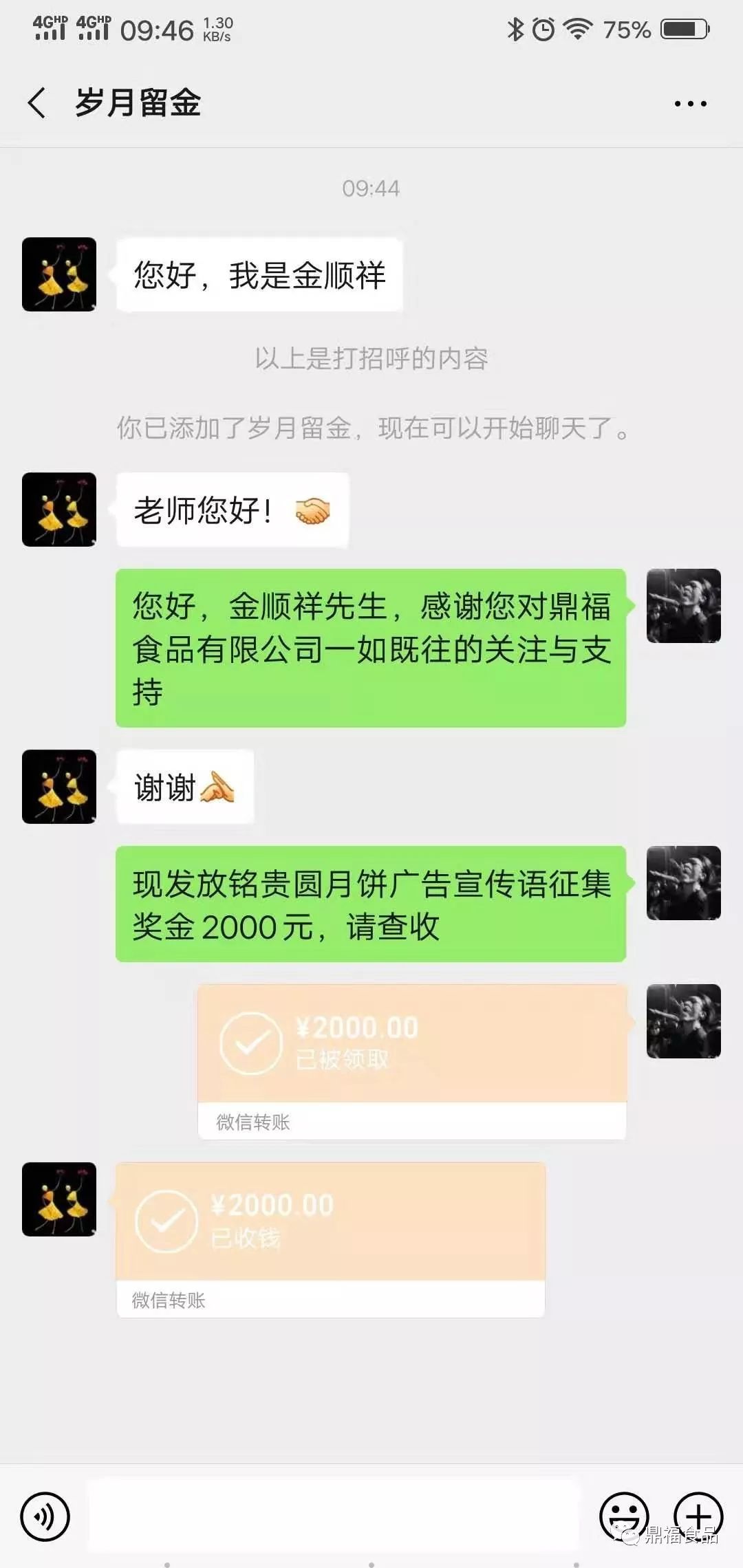This screenshot has height=1568, width=743.
Task: Open the ¥2000.00 transfer marked 已被领取
Action: (x=411, y=1045)
